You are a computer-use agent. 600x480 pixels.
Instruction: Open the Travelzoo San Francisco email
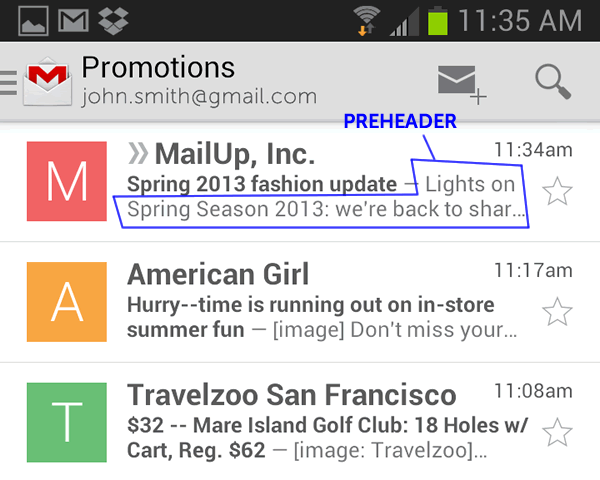(x=320, y=421)
